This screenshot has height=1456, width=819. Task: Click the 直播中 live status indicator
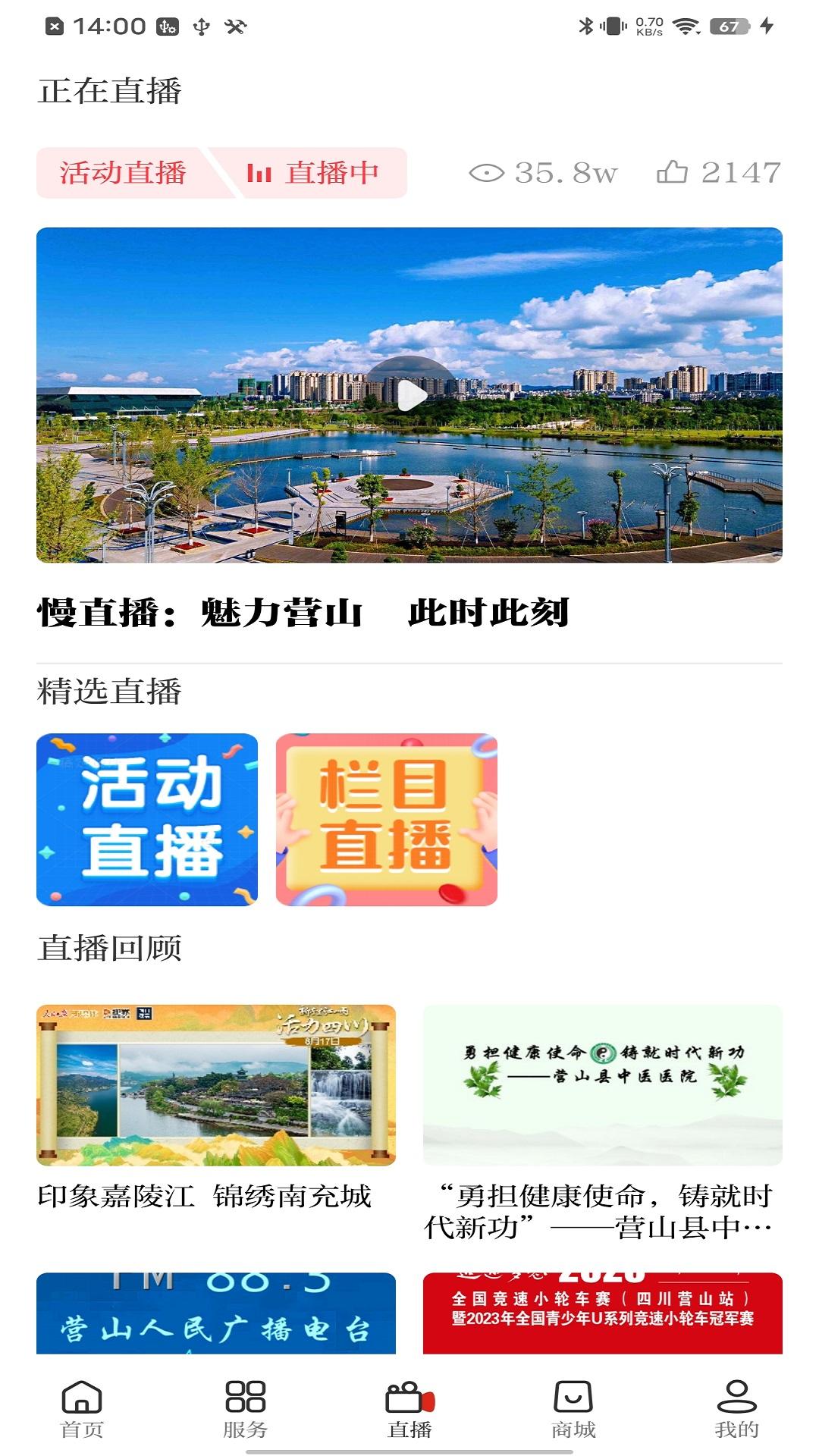coord(318,173)
